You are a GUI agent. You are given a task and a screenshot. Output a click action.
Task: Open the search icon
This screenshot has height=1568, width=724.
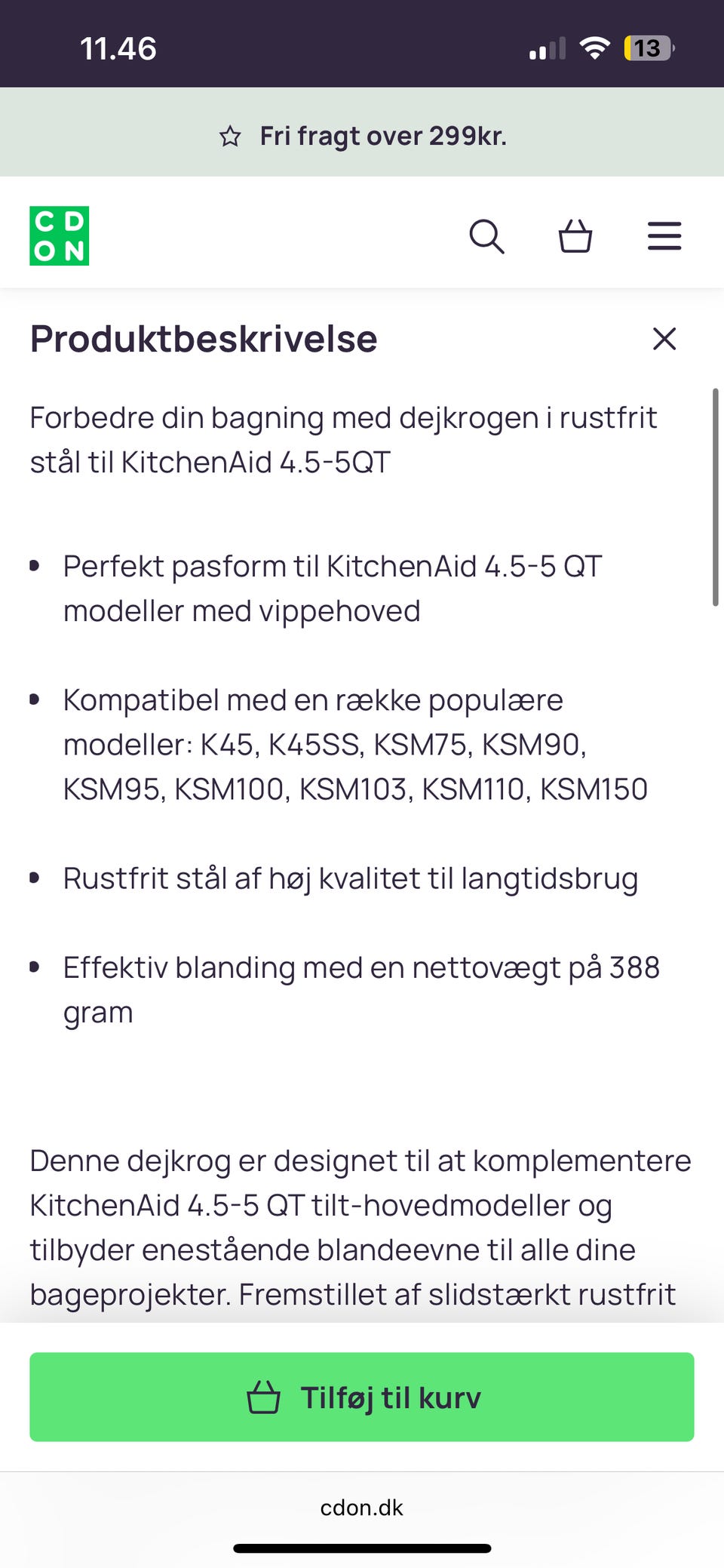coord(487,236)
